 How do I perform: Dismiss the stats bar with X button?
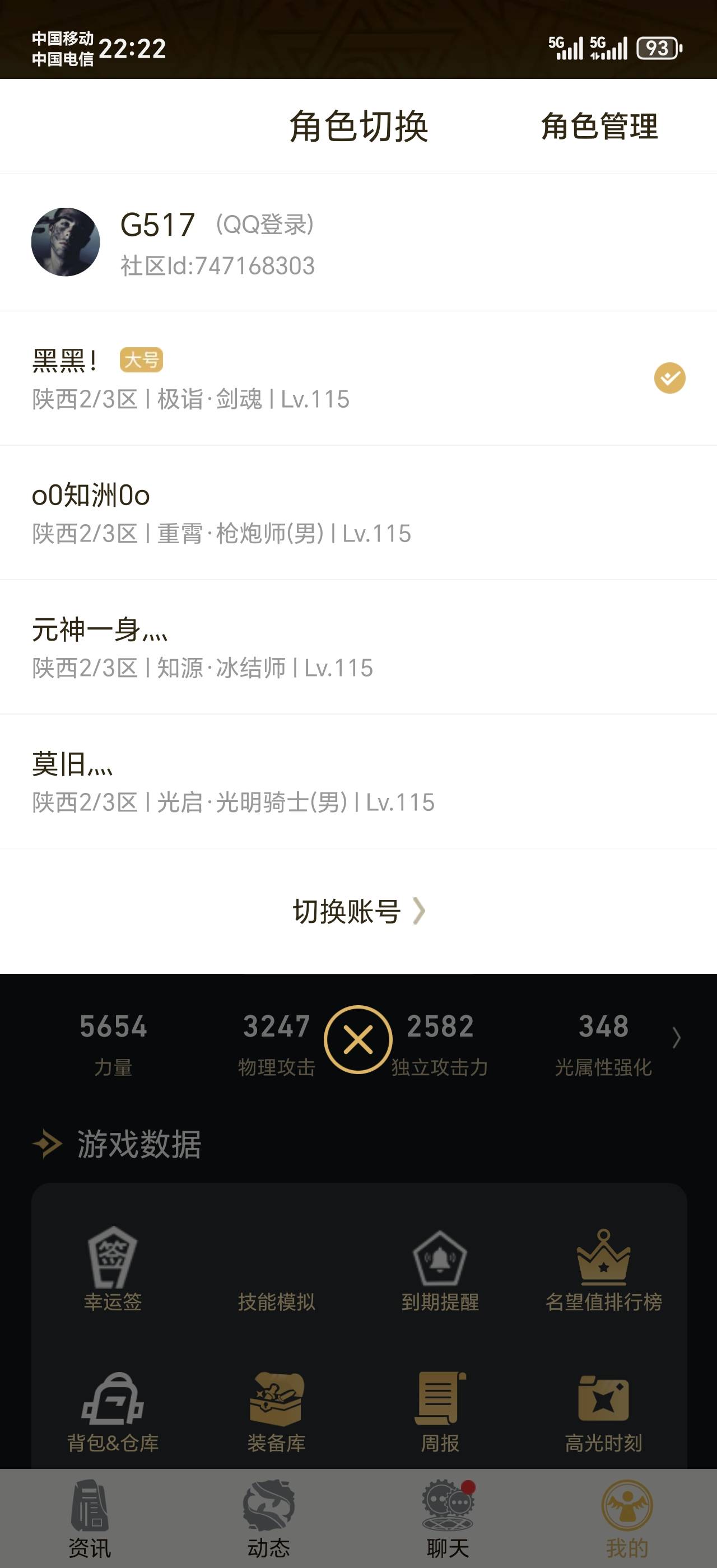coord(358,1038)
